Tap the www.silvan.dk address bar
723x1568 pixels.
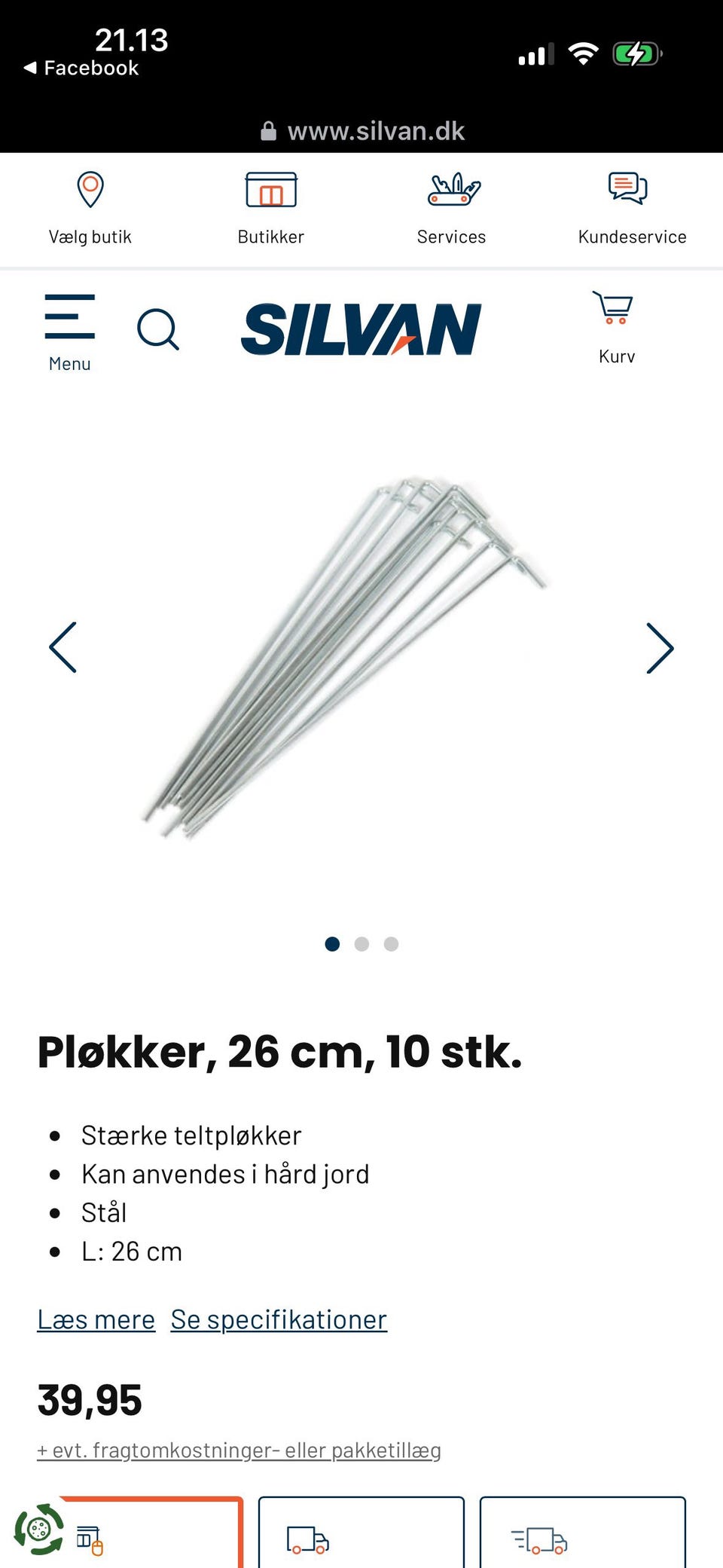(362, 131)
